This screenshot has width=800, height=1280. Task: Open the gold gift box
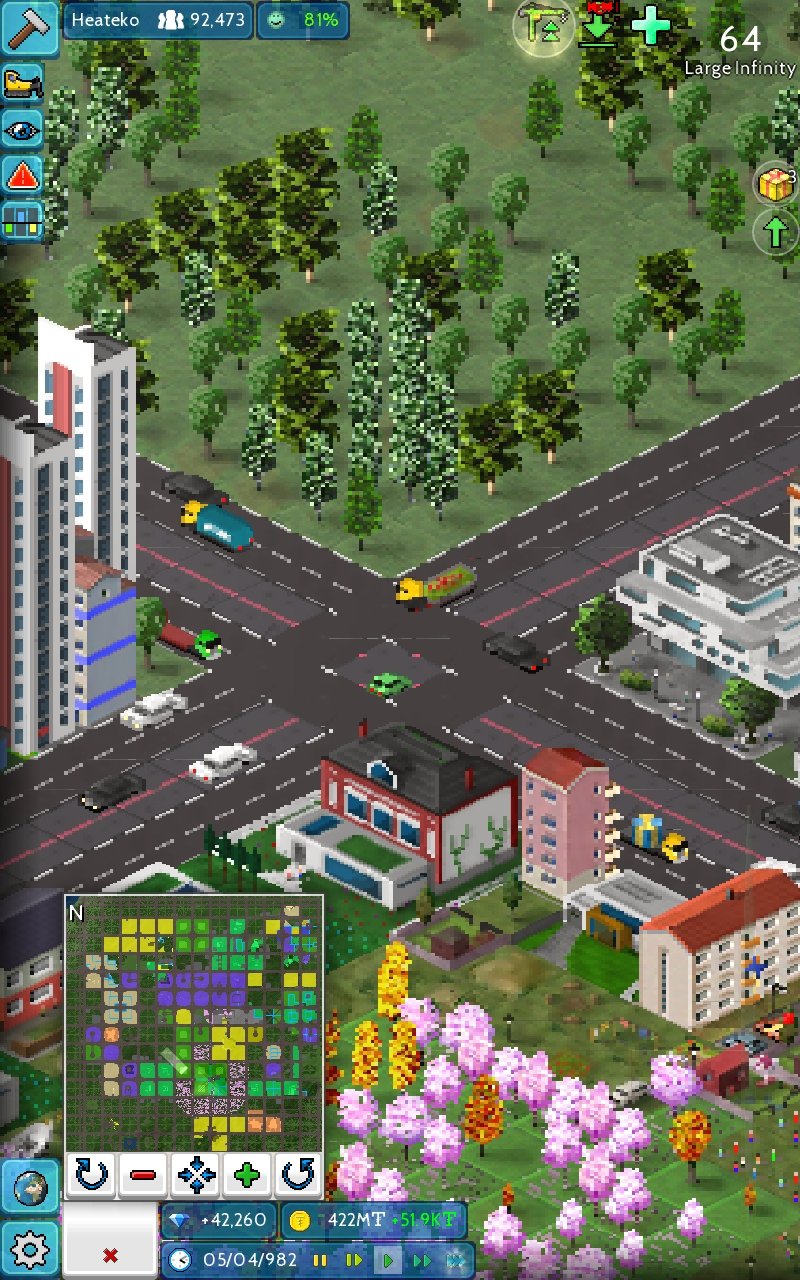pos(776,183)
